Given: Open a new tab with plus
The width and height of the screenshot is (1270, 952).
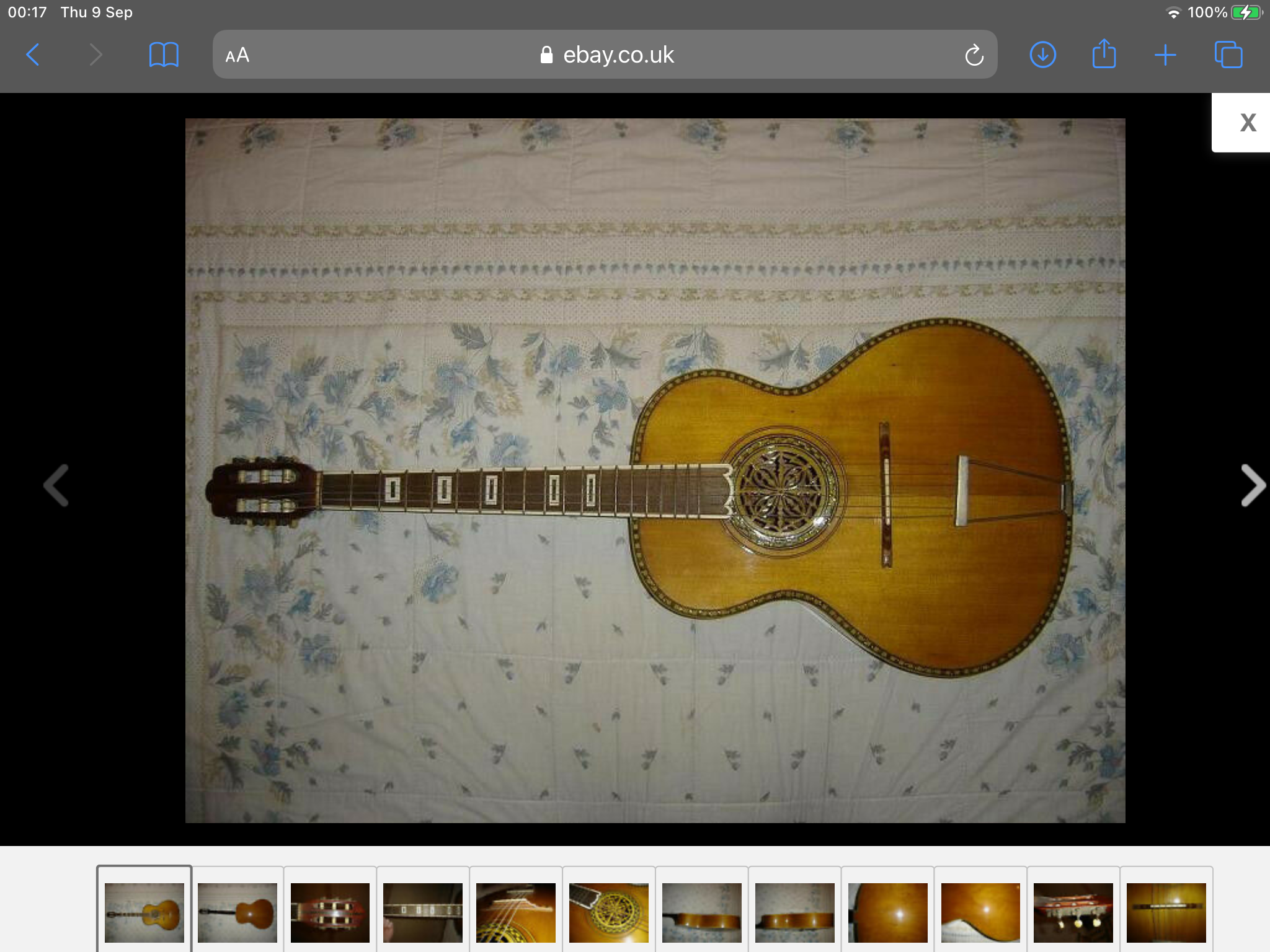Looking at the screenshot, I should (x=1165, y=55).
